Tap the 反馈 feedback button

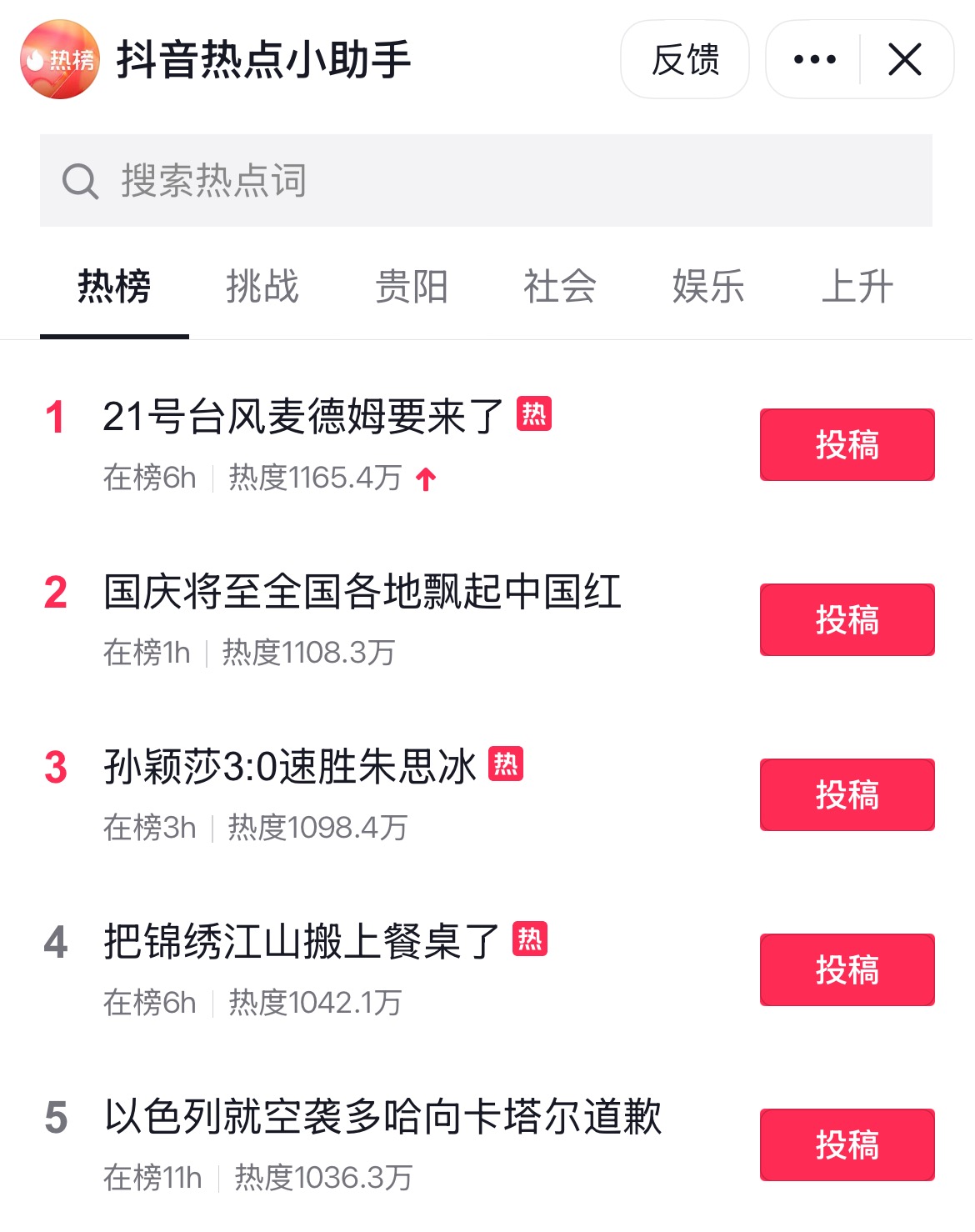[x=685, y=60]
